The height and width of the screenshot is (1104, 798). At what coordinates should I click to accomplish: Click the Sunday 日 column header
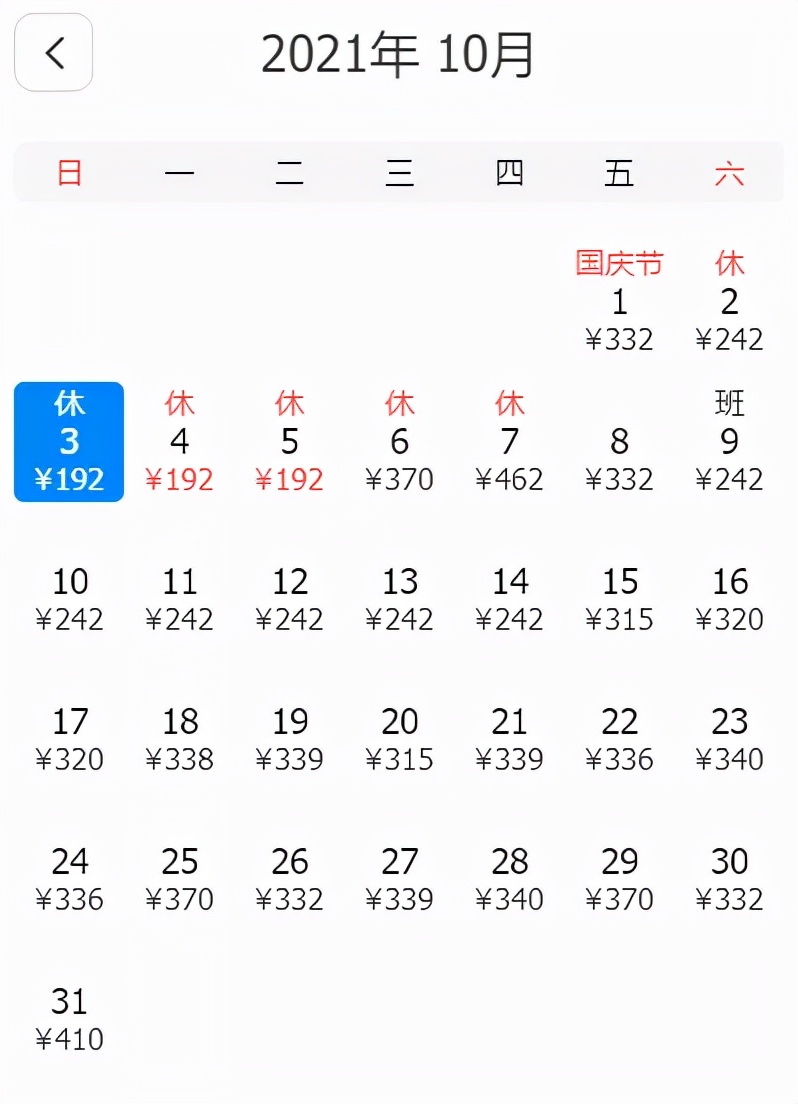click(x=68, y=173)
